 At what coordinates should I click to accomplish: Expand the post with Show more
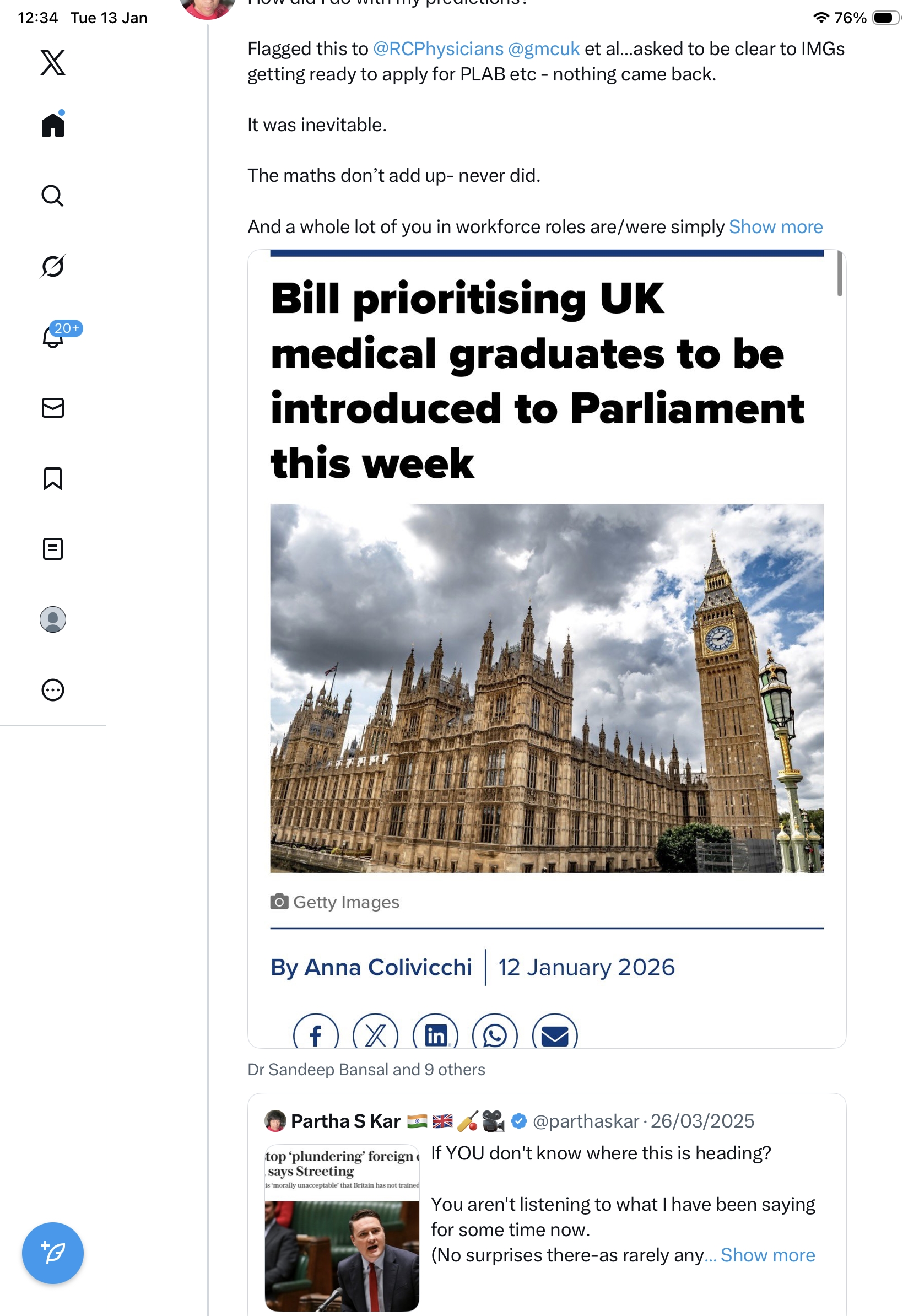pyautogui.click(x=775, y=227)
